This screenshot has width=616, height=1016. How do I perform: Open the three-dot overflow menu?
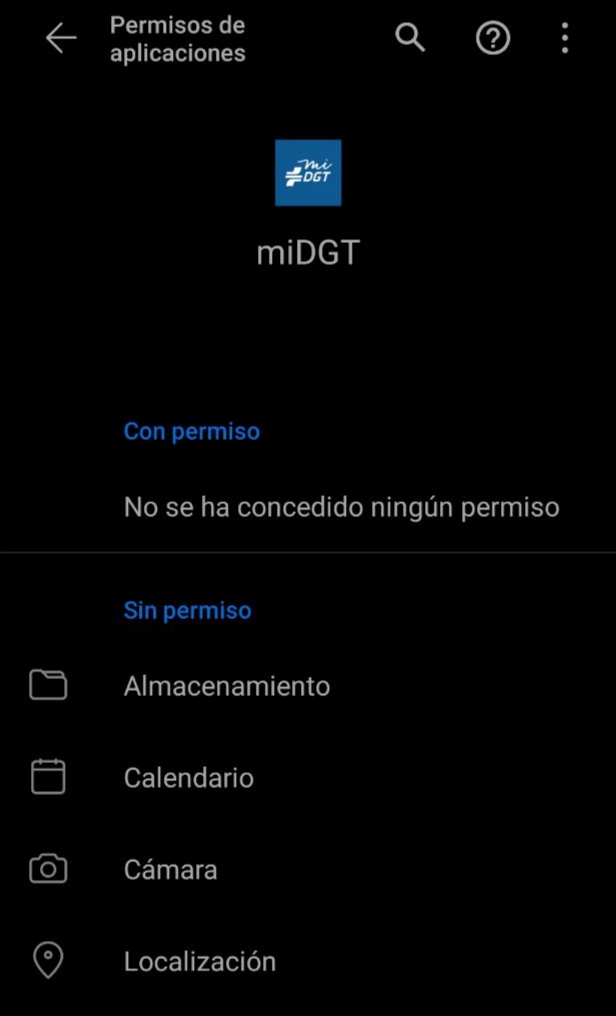pyautogui.click(x=565, y=39)
